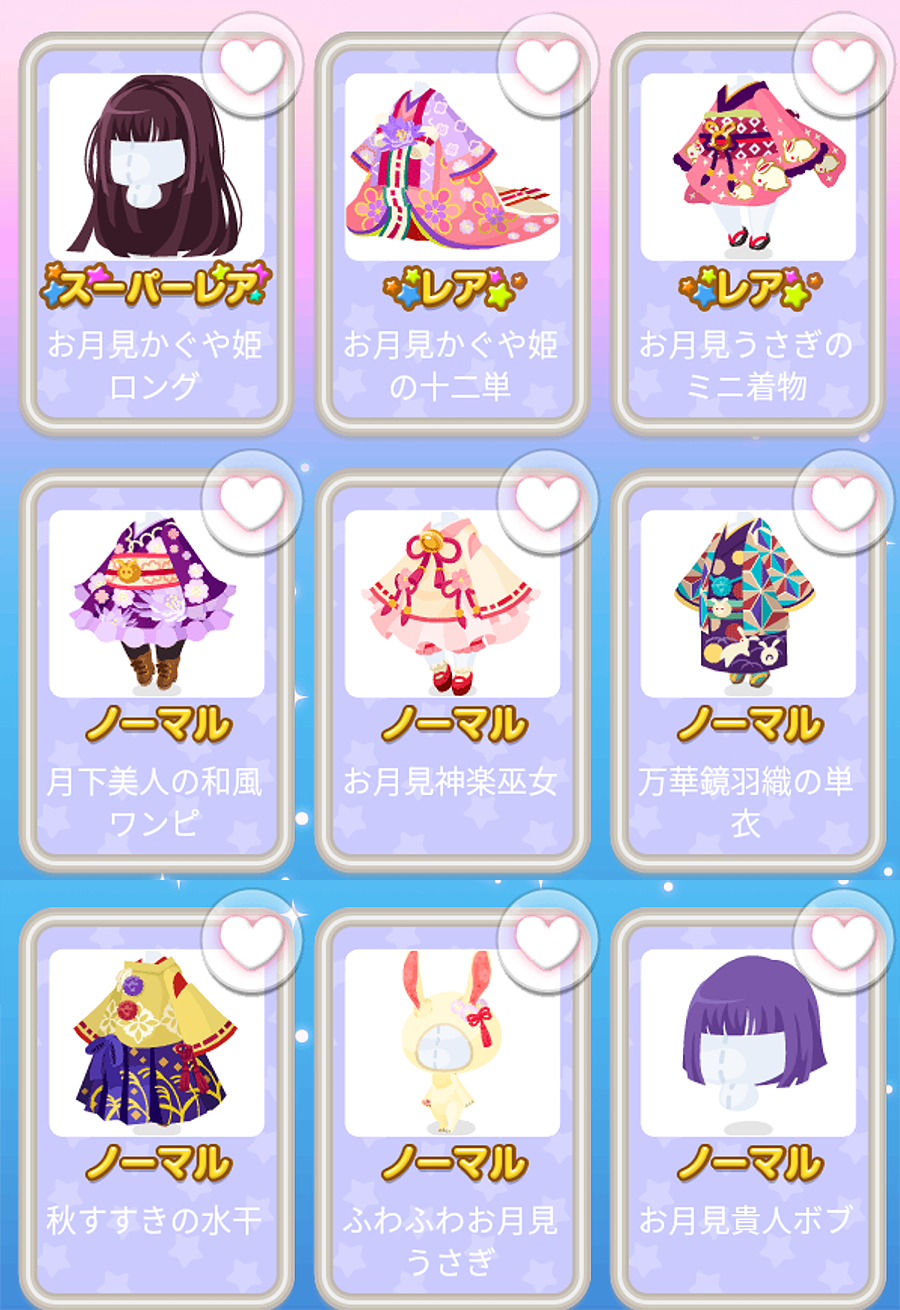The height and width of the screenshot is (1310, 900).
Task: Favorite the お月見かぐや姫ロング hair item
Action: 251,61
